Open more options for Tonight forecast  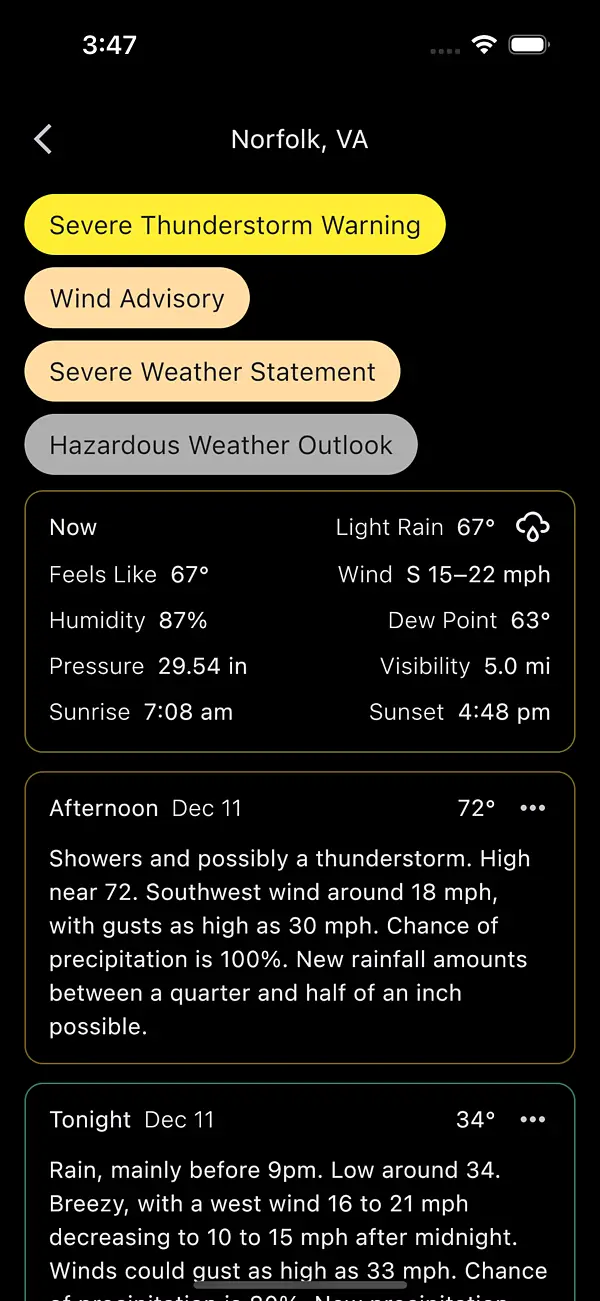pos(533,1120)
